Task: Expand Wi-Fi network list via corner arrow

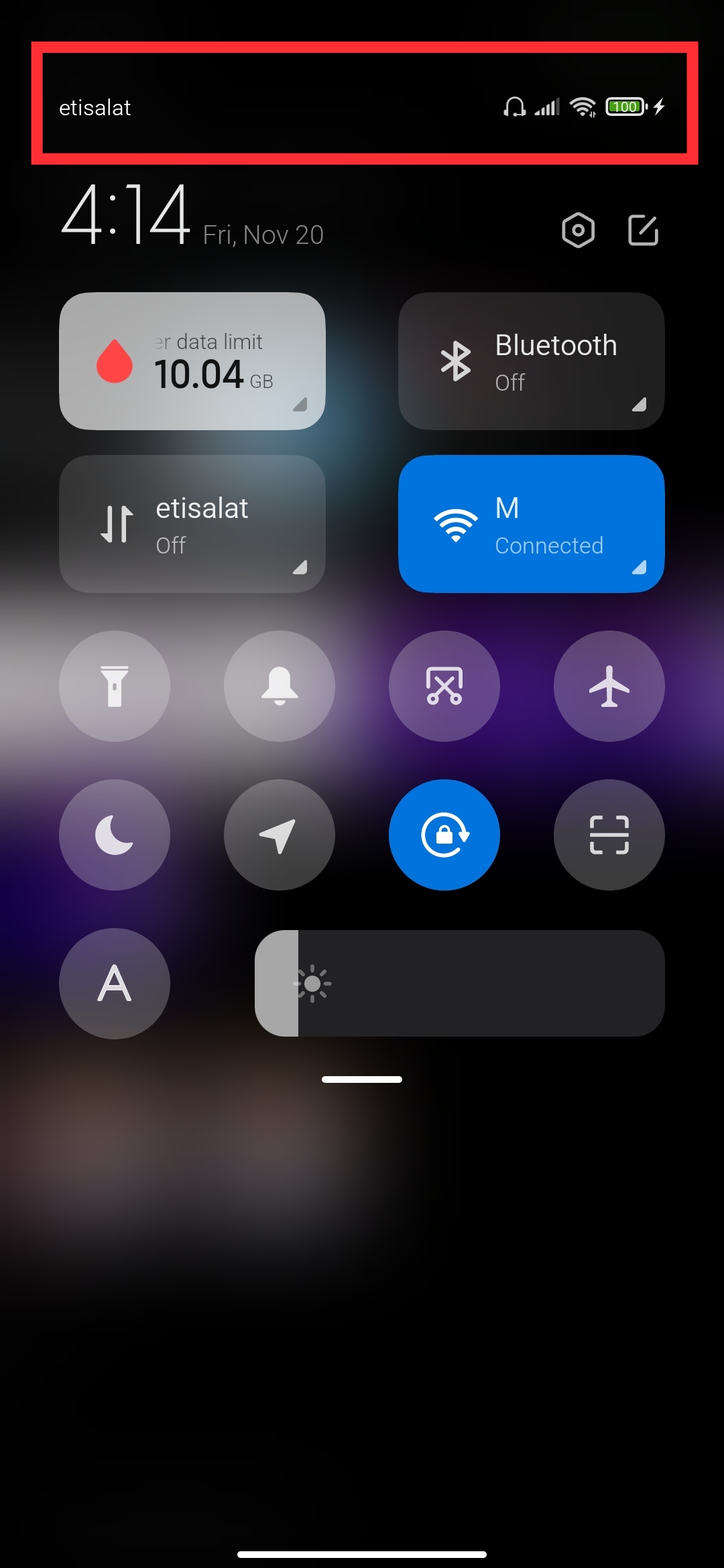Action: tap(639, 568)
